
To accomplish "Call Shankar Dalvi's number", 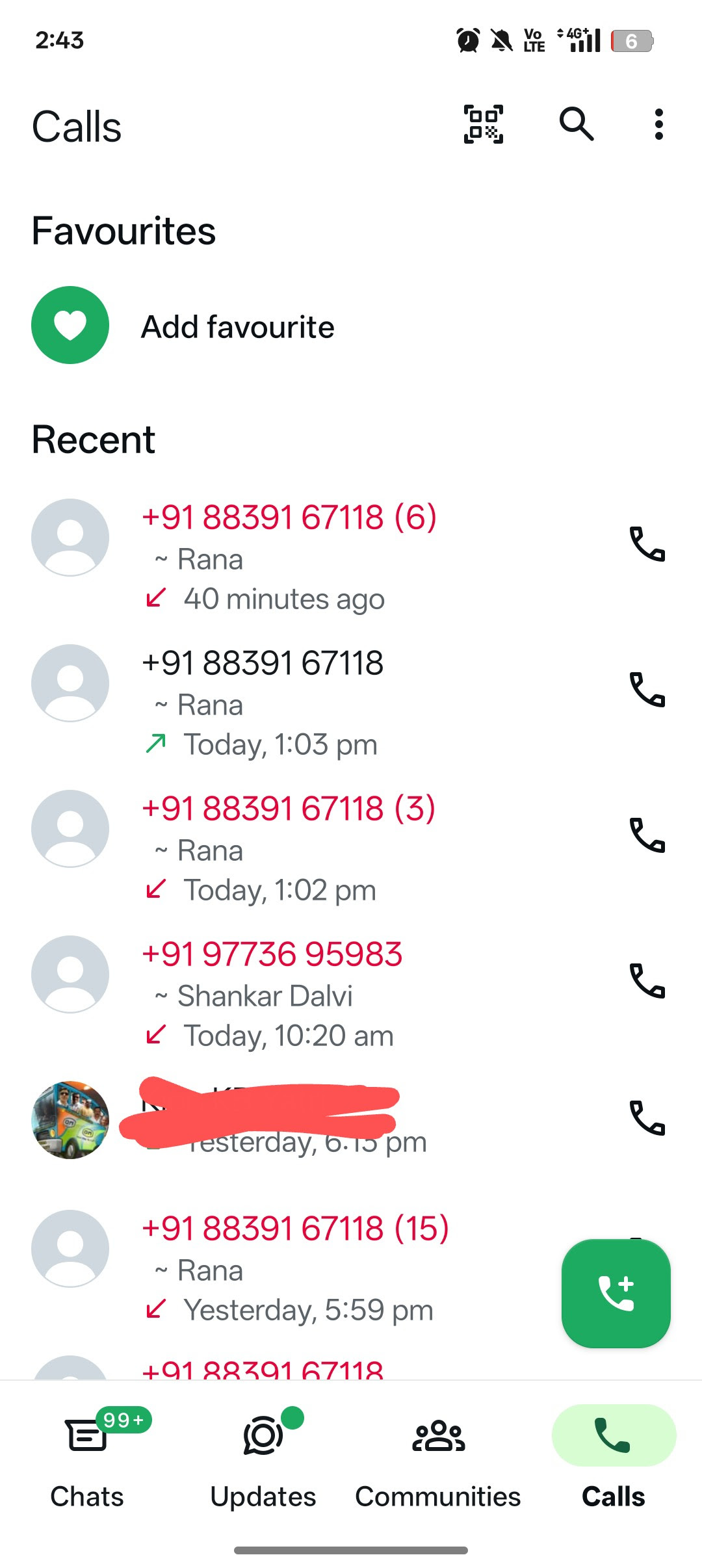I will [x=647, y=980].
